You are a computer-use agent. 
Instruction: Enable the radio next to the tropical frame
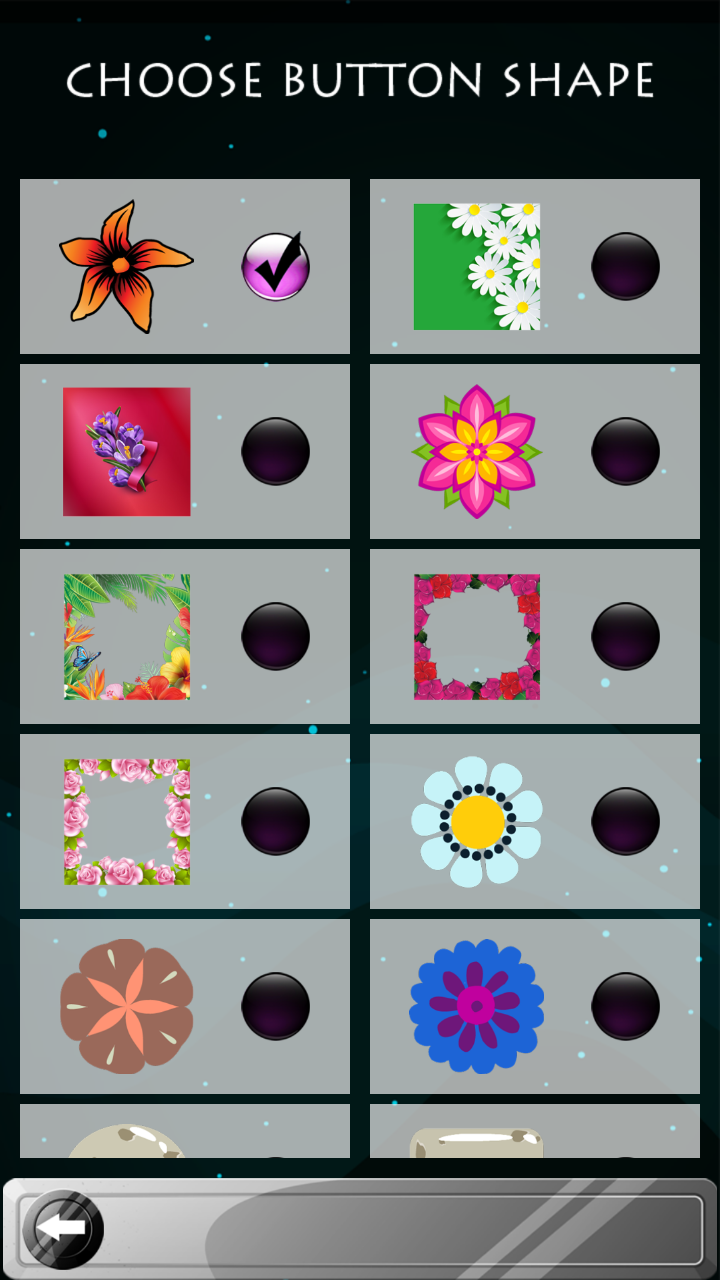click(x=276, y=636)
